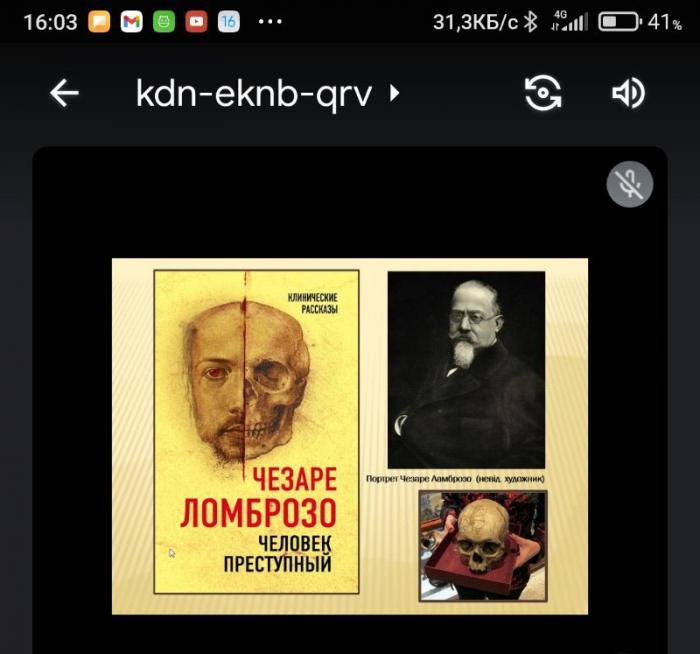Viewport: 700px width, 654px height.
Task: Switch the camera
Action: tap(543, 94)
